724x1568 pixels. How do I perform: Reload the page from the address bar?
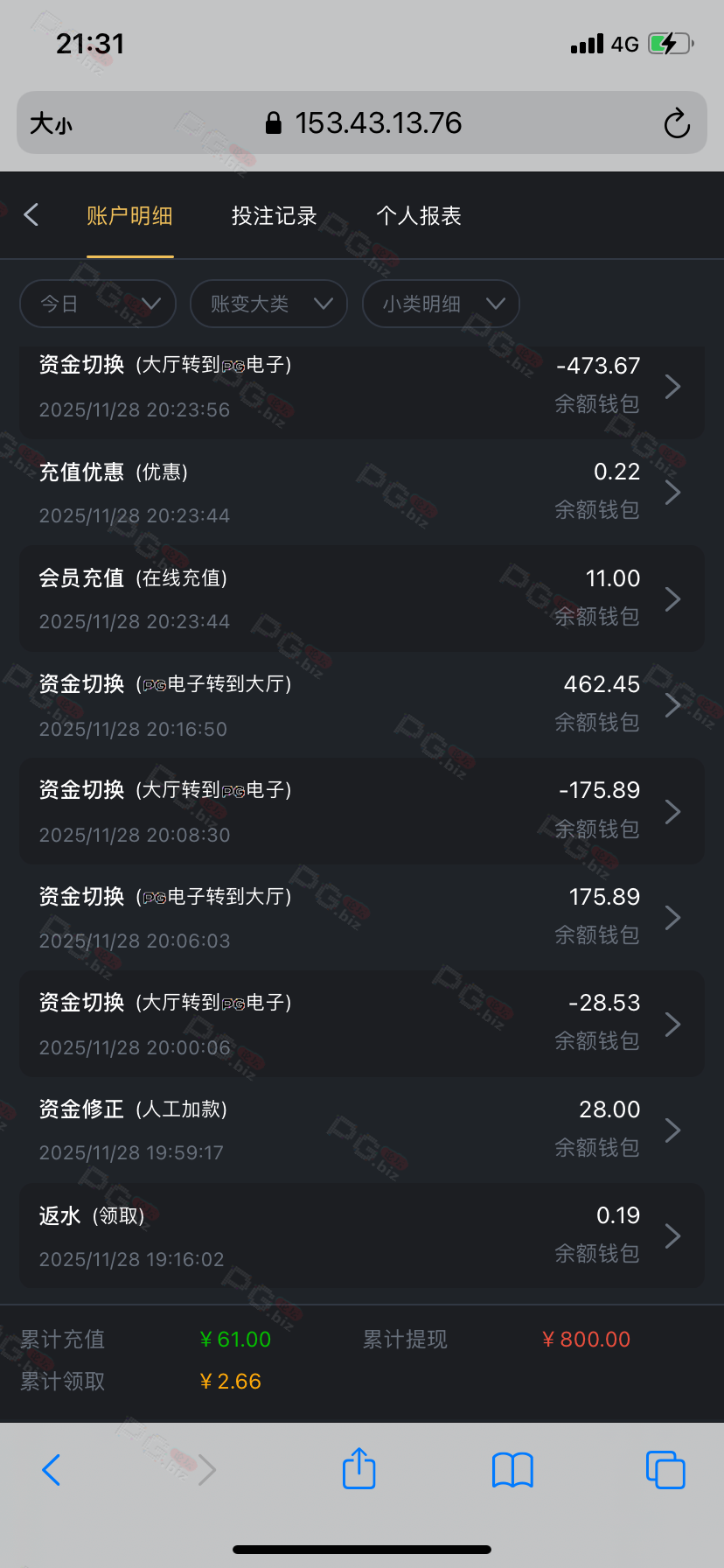[677, 123]
